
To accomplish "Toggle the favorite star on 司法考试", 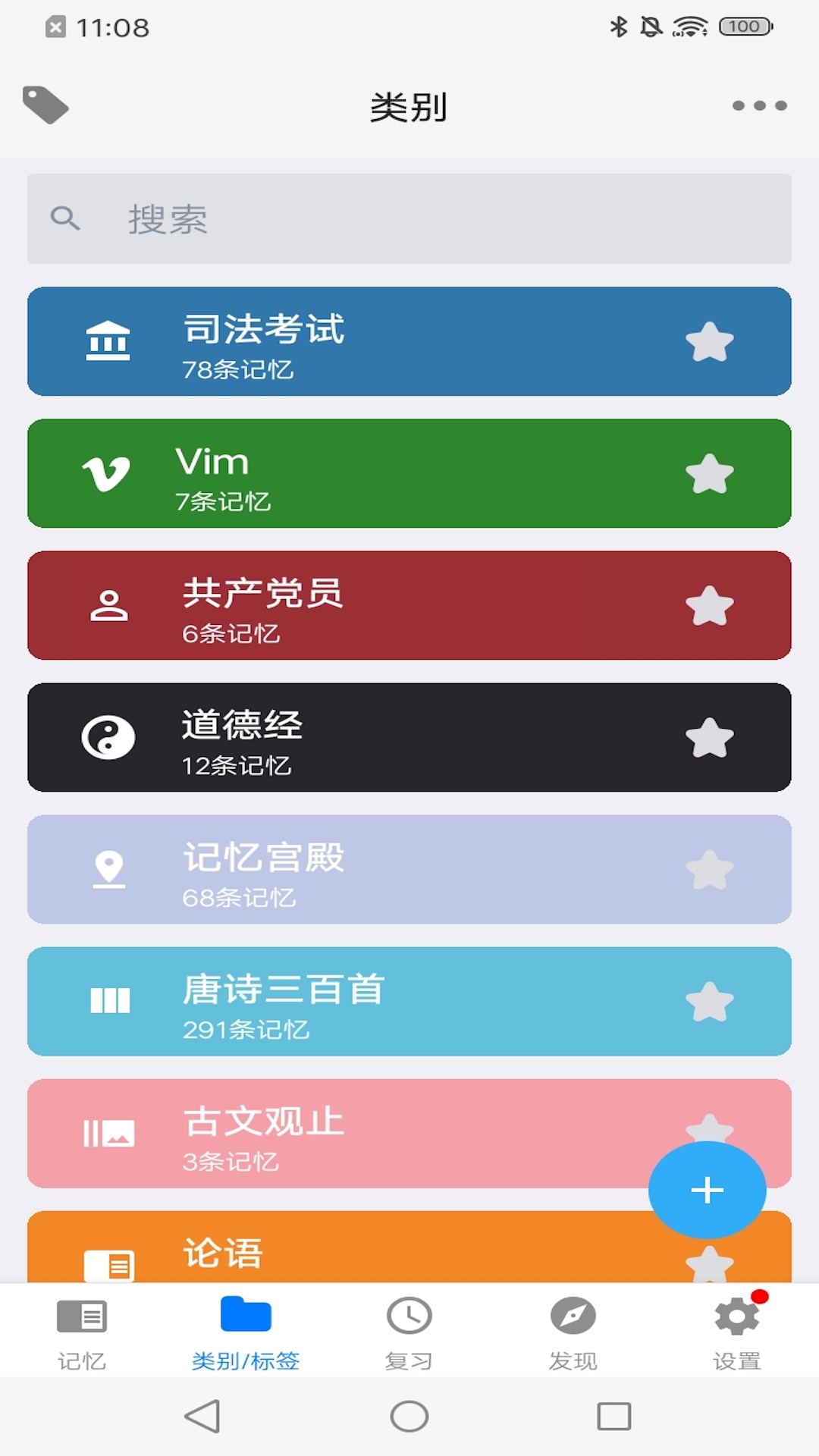I will pyautogui.click(x=710, y=343).
